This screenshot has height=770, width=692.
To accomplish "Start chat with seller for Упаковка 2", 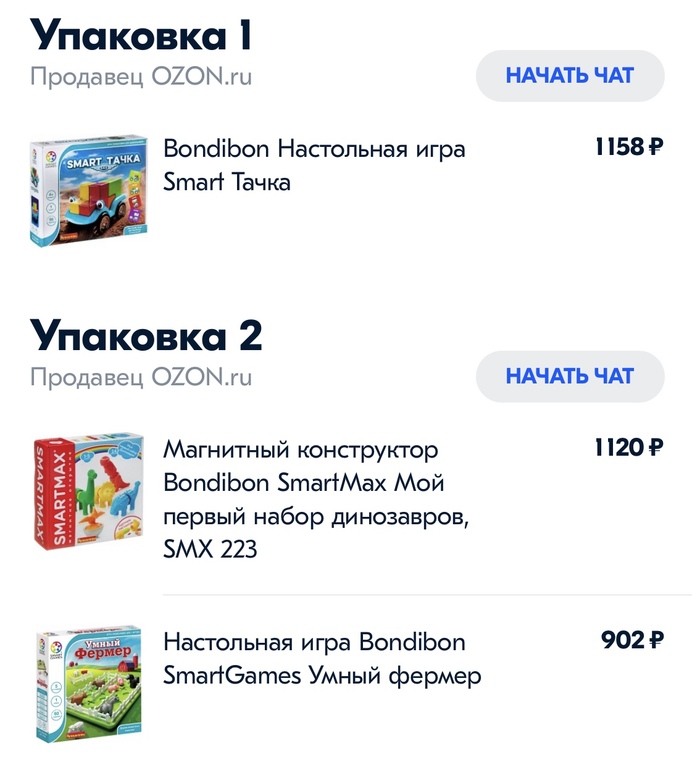I will [569, 376].
